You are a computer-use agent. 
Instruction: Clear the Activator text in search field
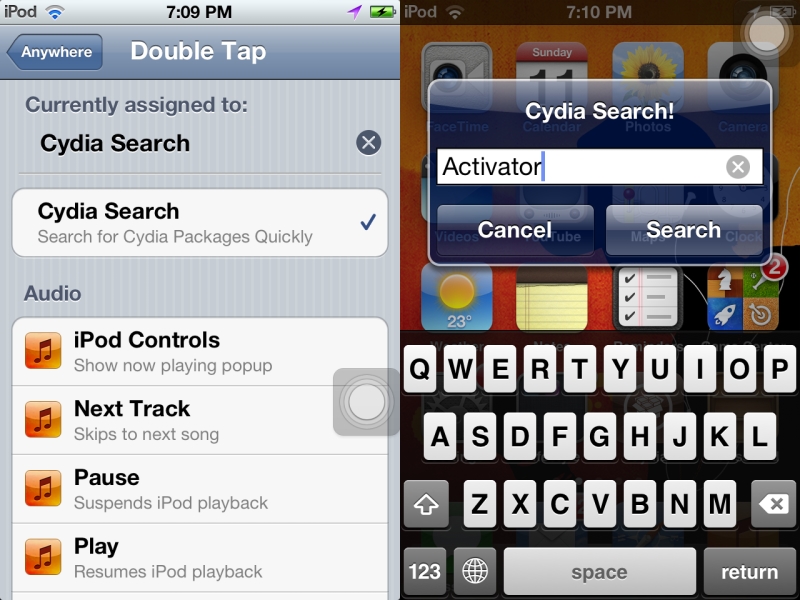pos(738,166)
